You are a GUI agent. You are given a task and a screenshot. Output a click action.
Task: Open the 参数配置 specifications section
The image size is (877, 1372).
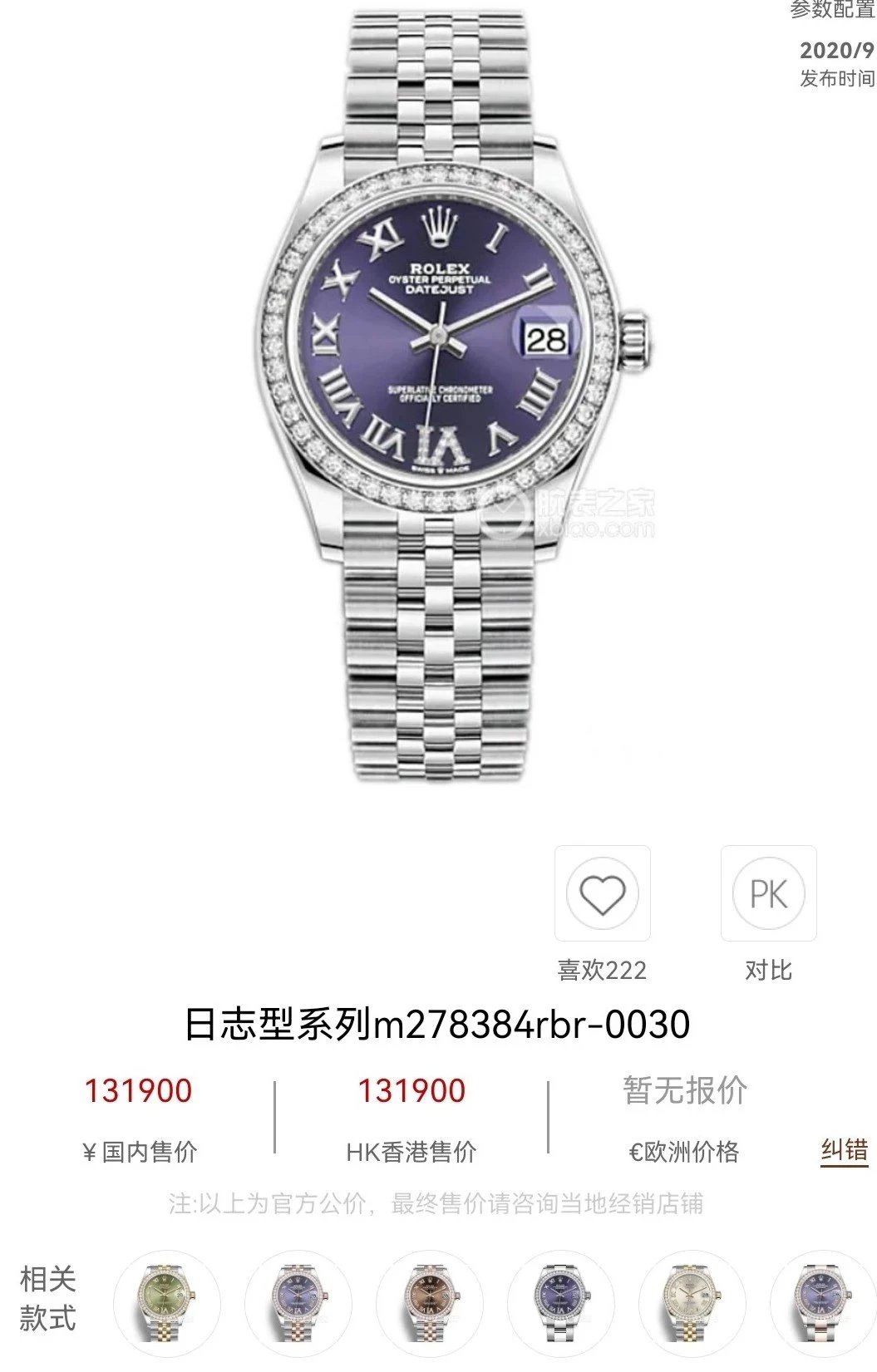pyautogui.click(x=832, y=10)
